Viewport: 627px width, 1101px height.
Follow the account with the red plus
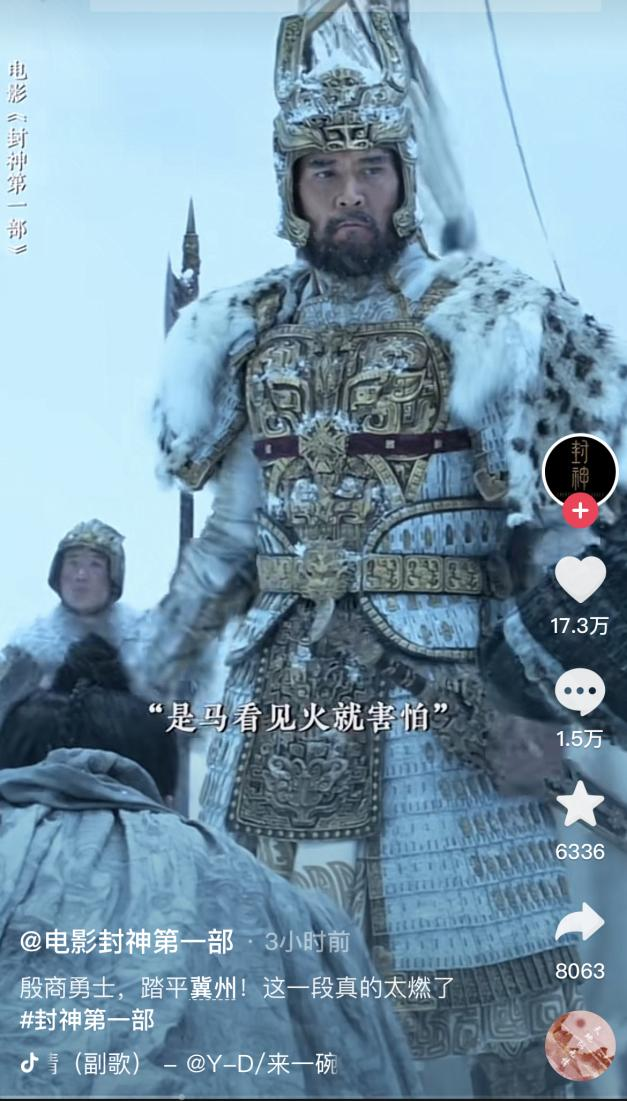pyautogui.click(x=580, y=512)
